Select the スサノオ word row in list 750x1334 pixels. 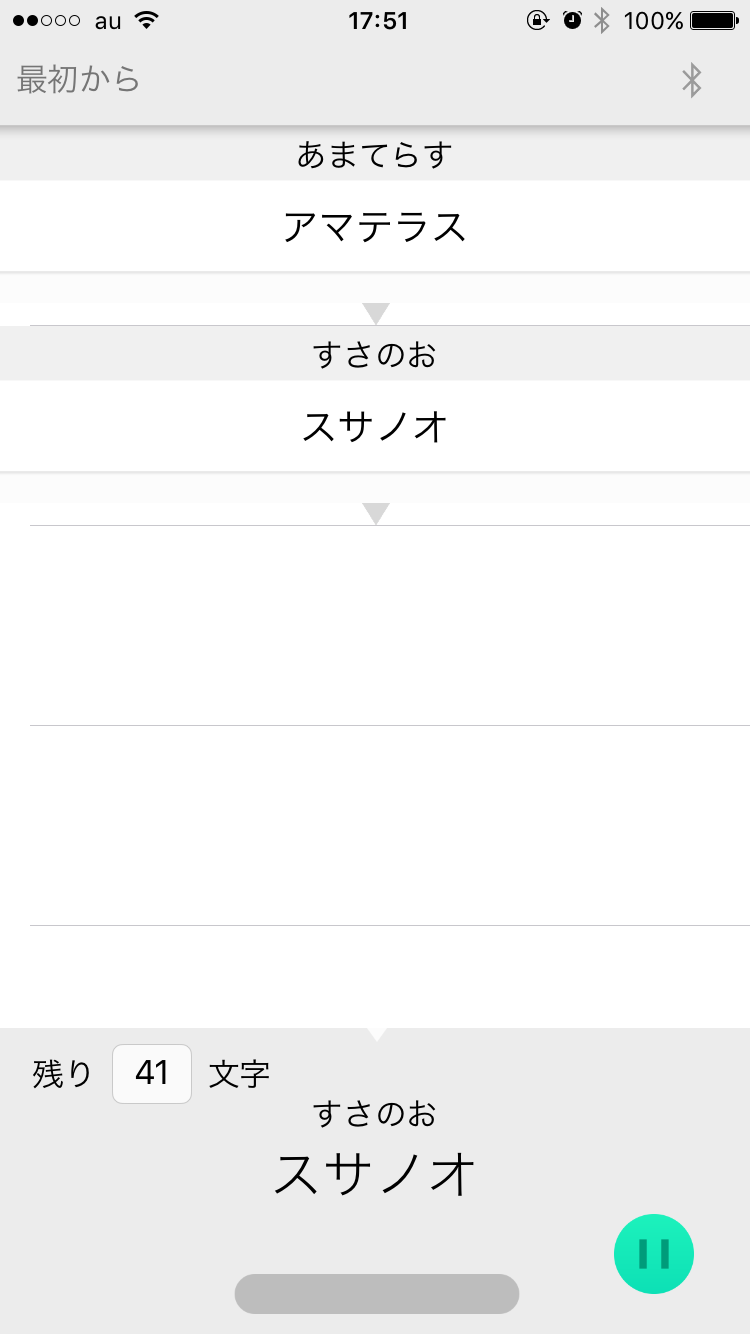375,427
